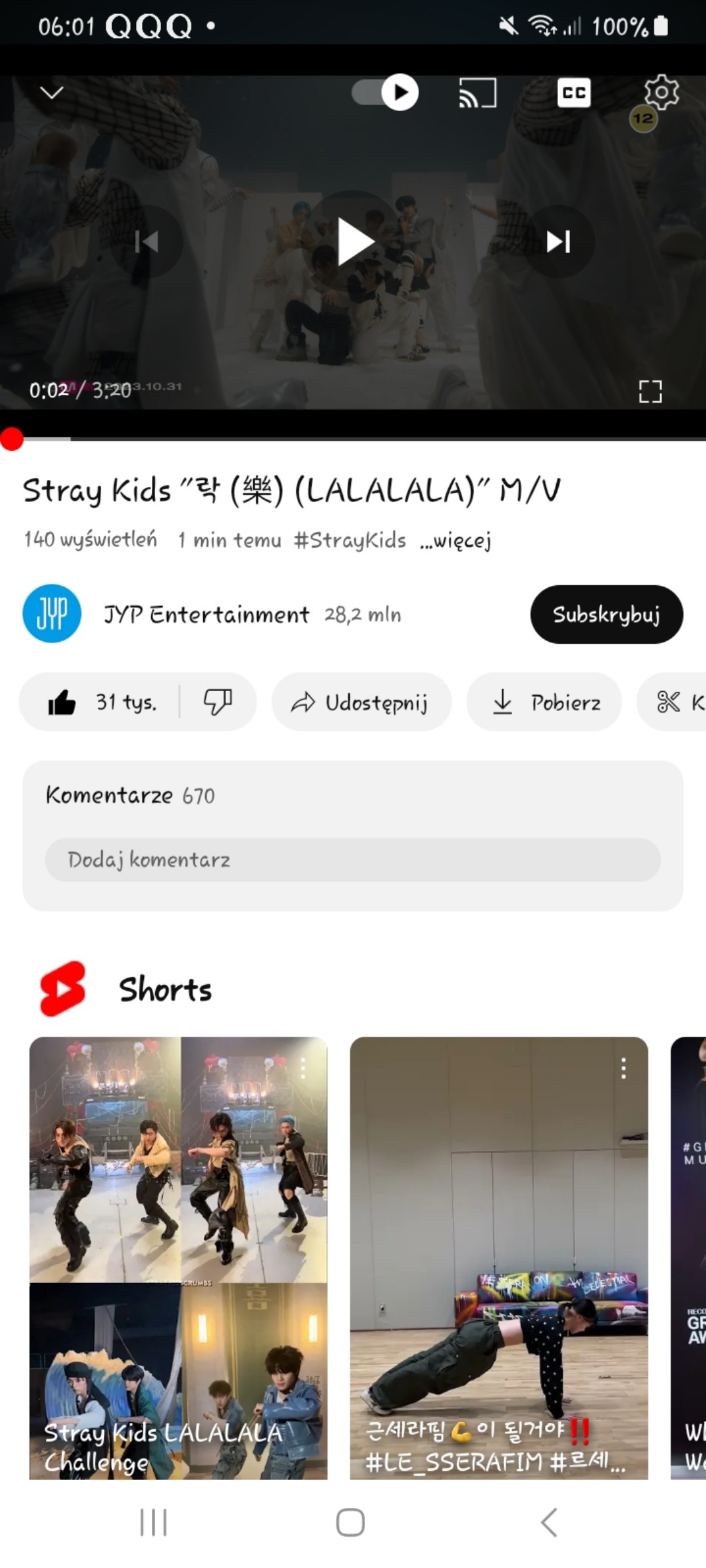Toggle the autoplay switch
Screen dimensions: 706x1568
(x=385, y=93)
